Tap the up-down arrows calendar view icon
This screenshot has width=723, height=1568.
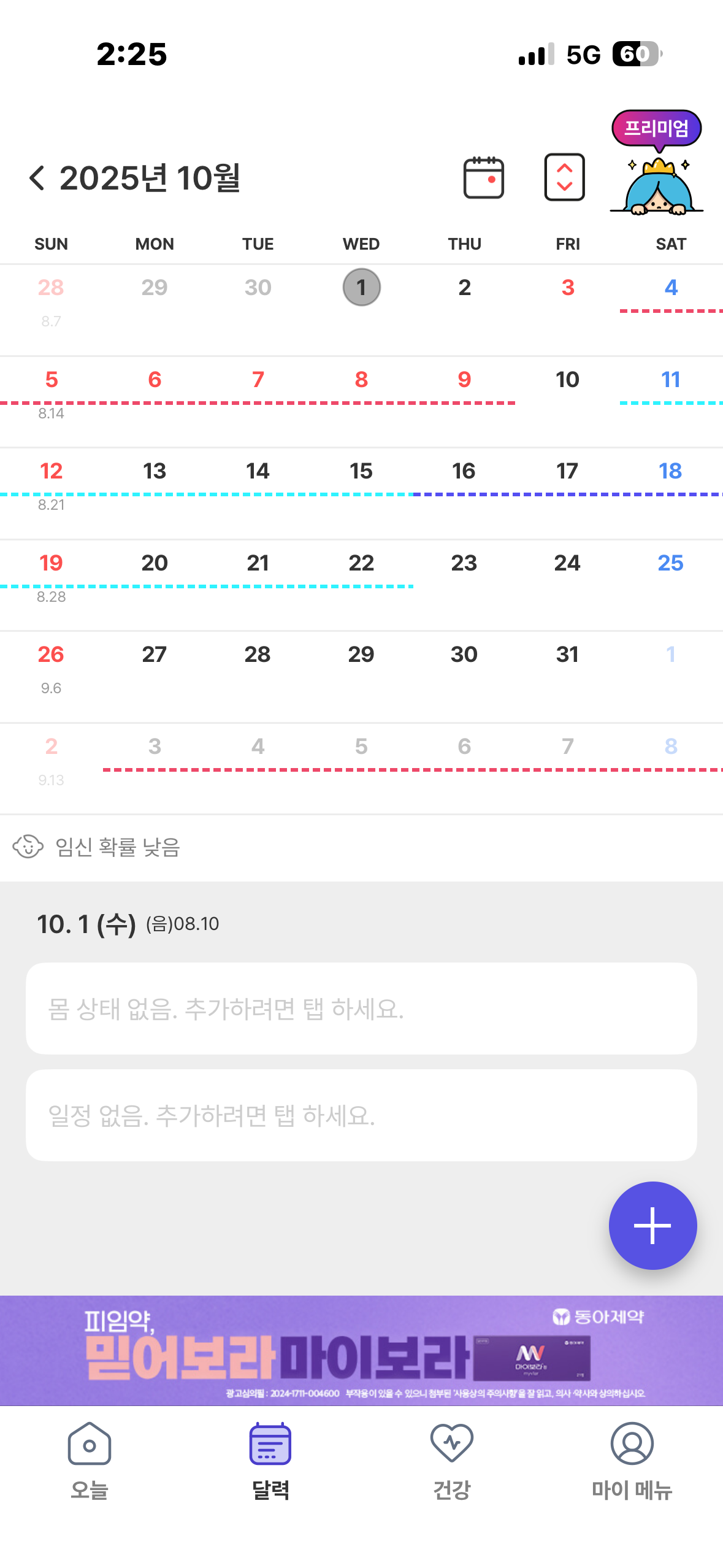click(564, 178)
